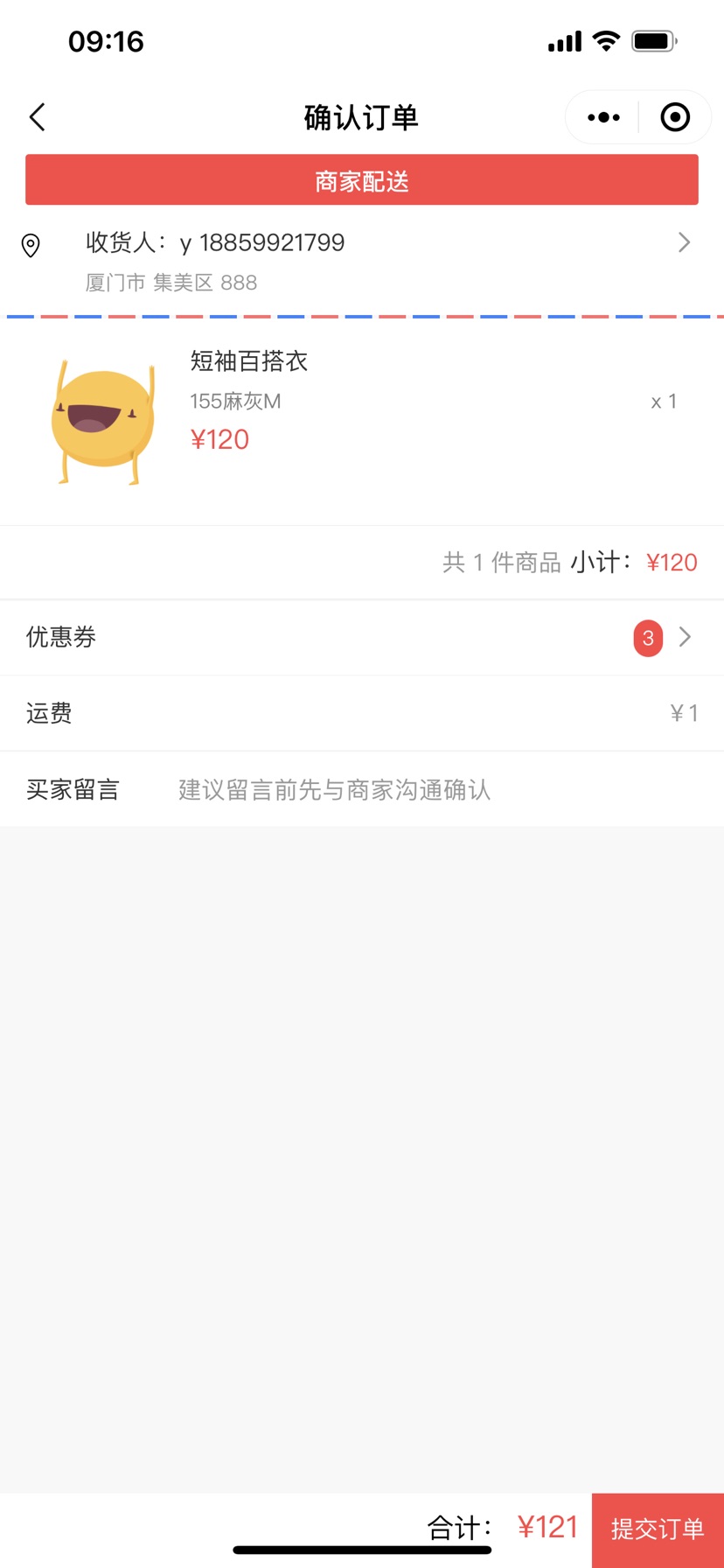Close the mini program with the circle icon
The height and width of the screenshot is (1568, 724).
675,117
